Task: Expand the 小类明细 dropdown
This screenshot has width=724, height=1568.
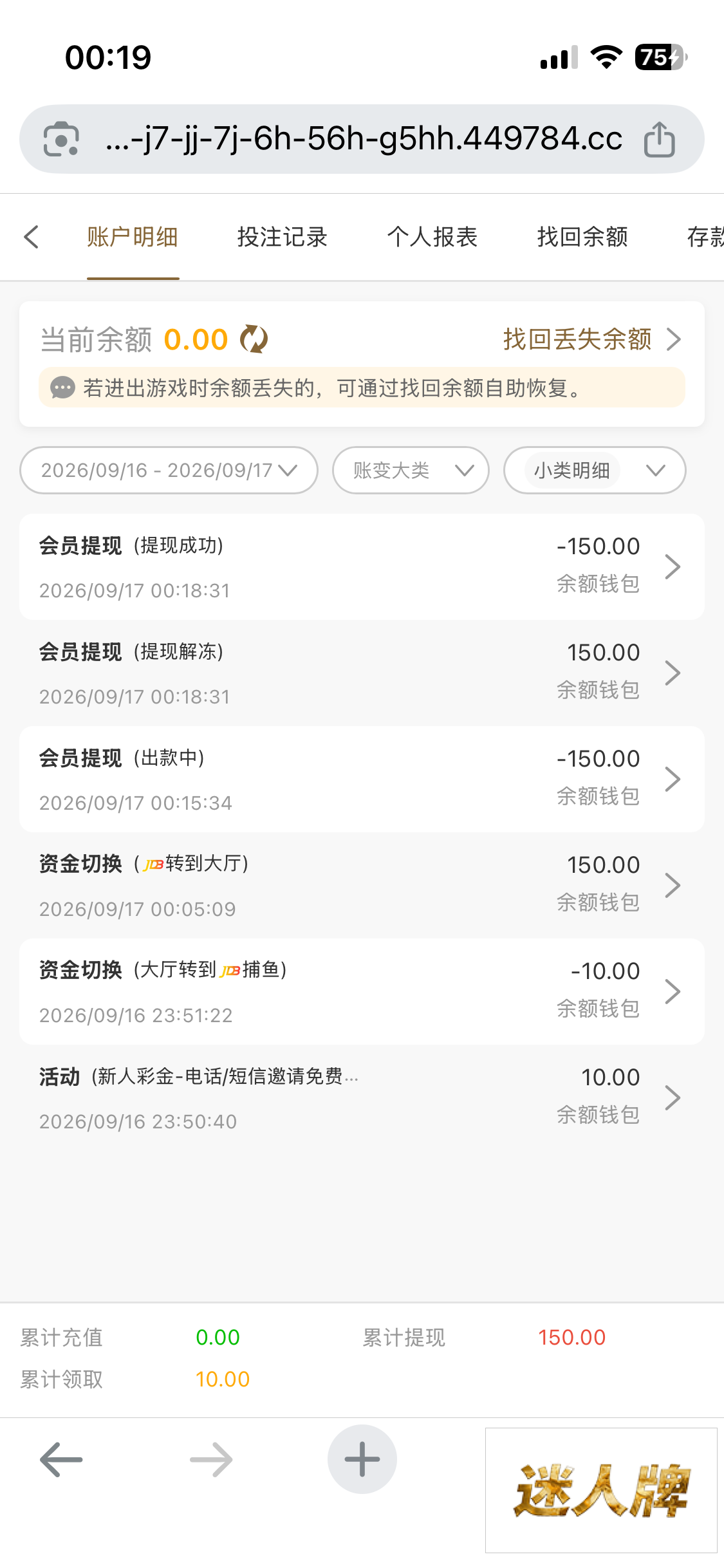Action: point(595,471)
